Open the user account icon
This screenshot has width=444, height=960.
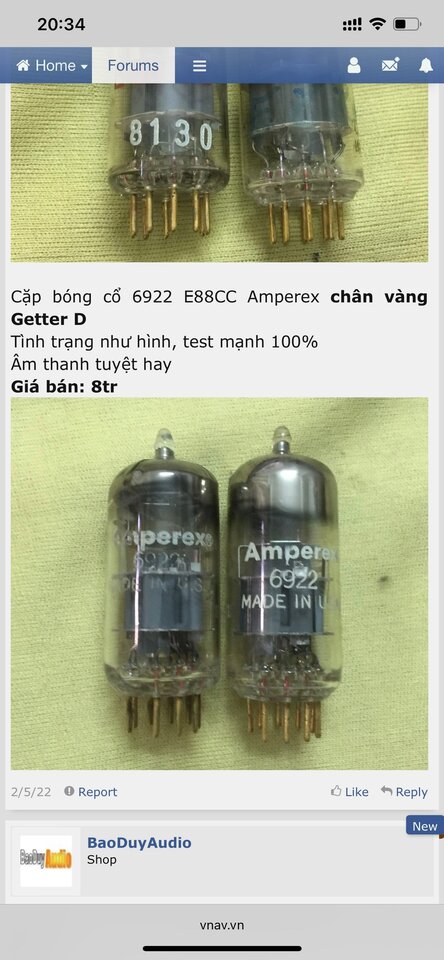coord(354,66)
